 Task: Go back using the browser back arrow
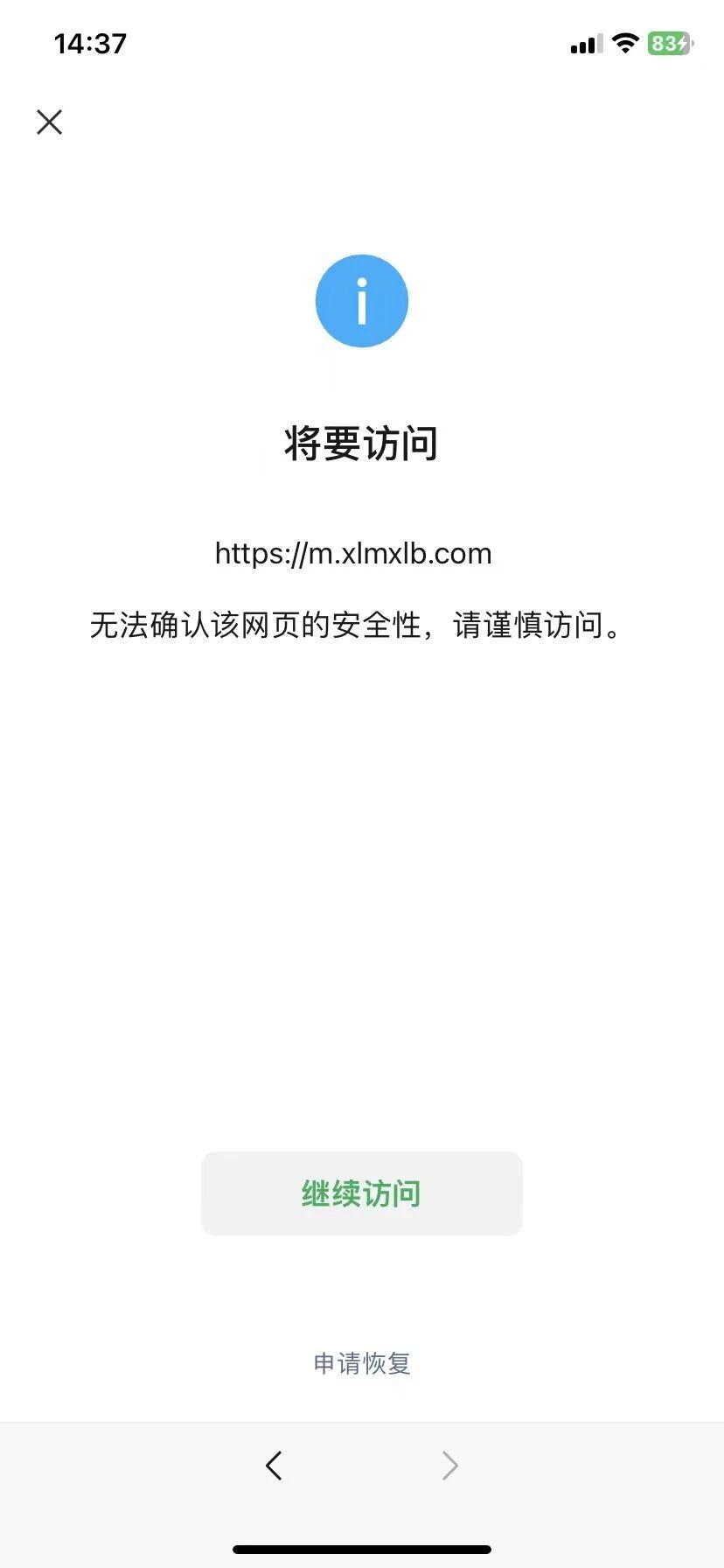(274, 1466)
